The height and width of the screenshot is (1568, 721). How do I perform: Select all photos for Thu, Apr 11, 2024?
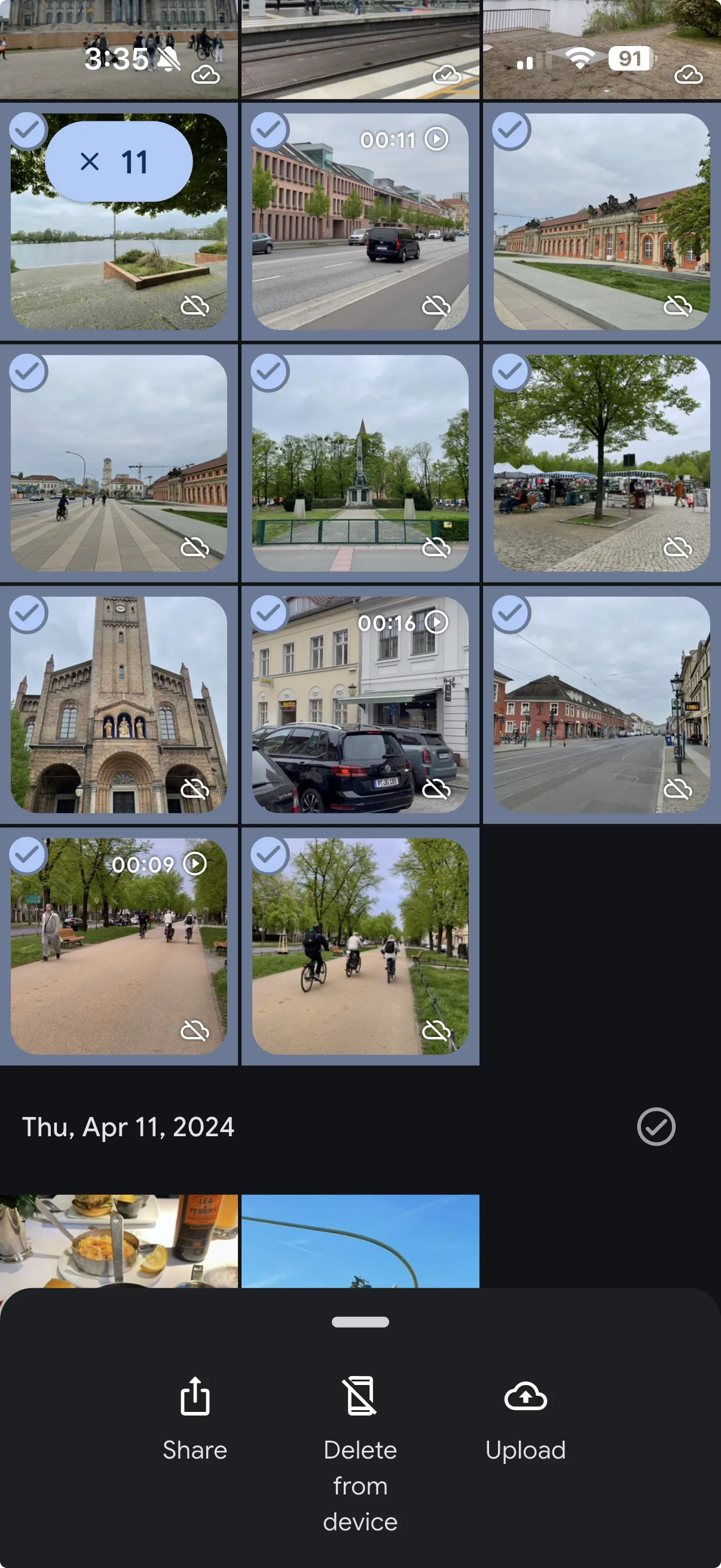tap(657, 1126)
